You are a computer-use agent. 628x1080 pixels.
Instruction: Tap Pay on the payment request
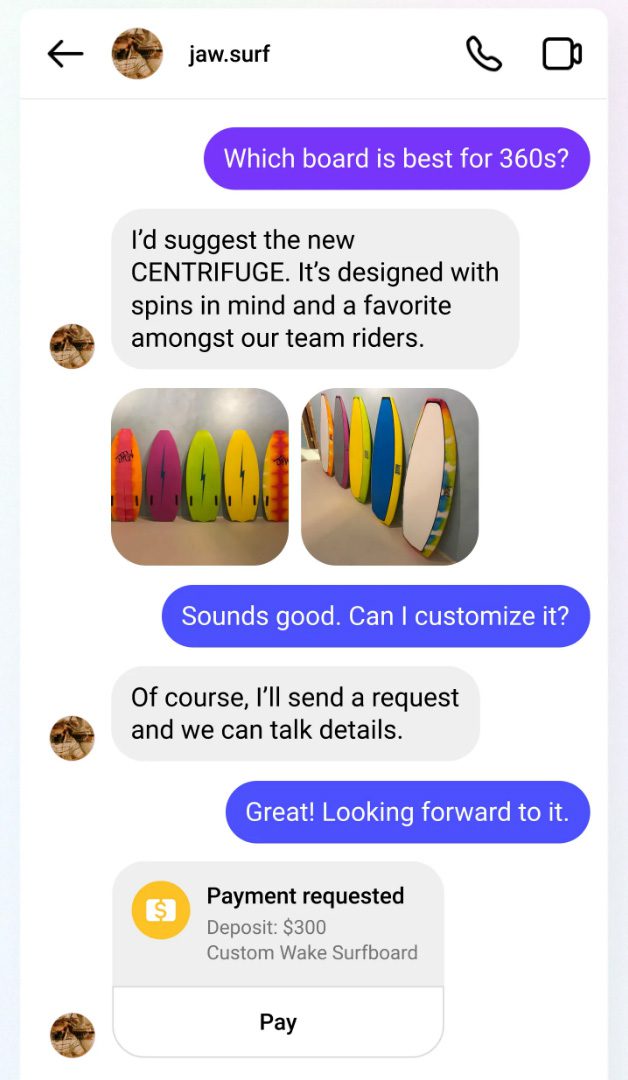click(x=278, y=1022)
